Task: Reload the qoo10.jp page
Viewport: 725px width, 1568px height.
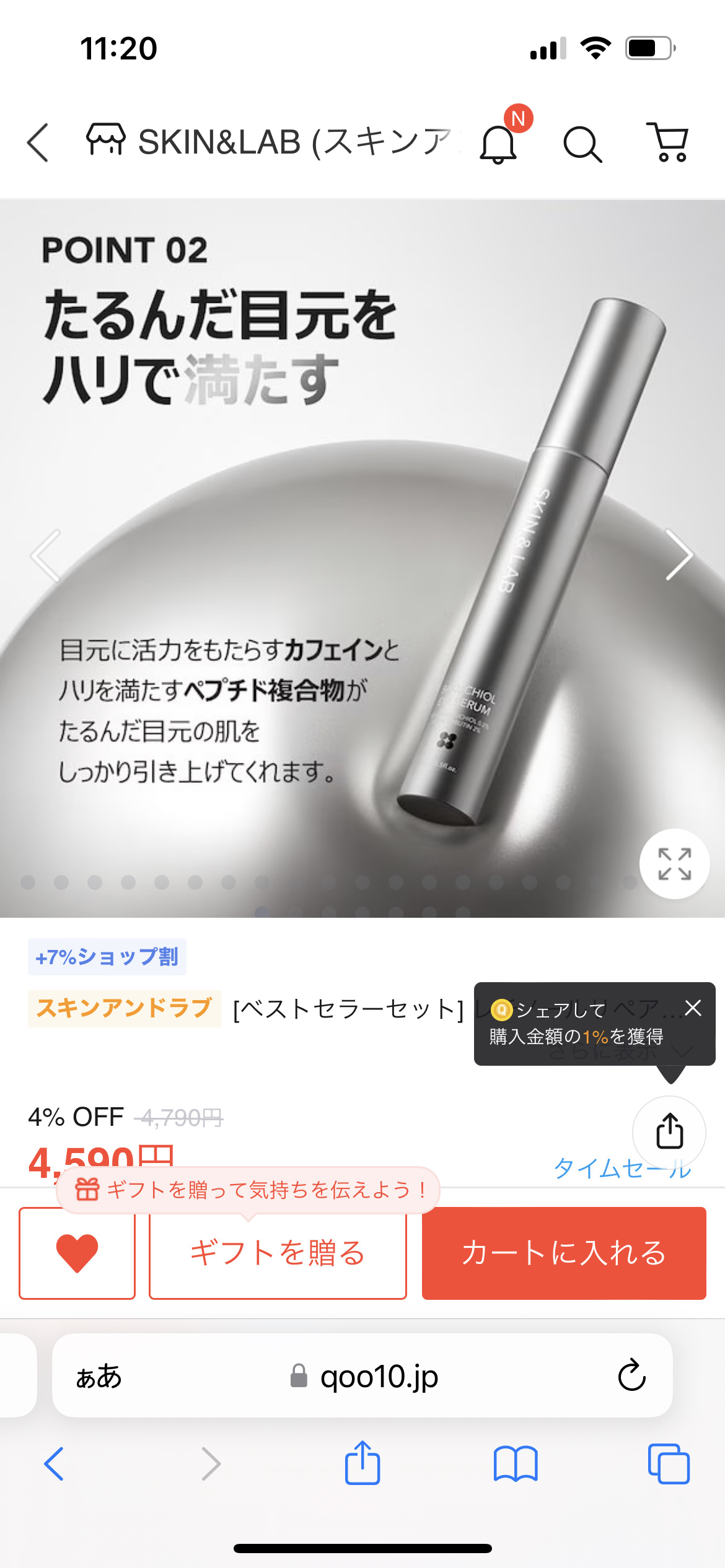Action: [x=631, y=1375]
